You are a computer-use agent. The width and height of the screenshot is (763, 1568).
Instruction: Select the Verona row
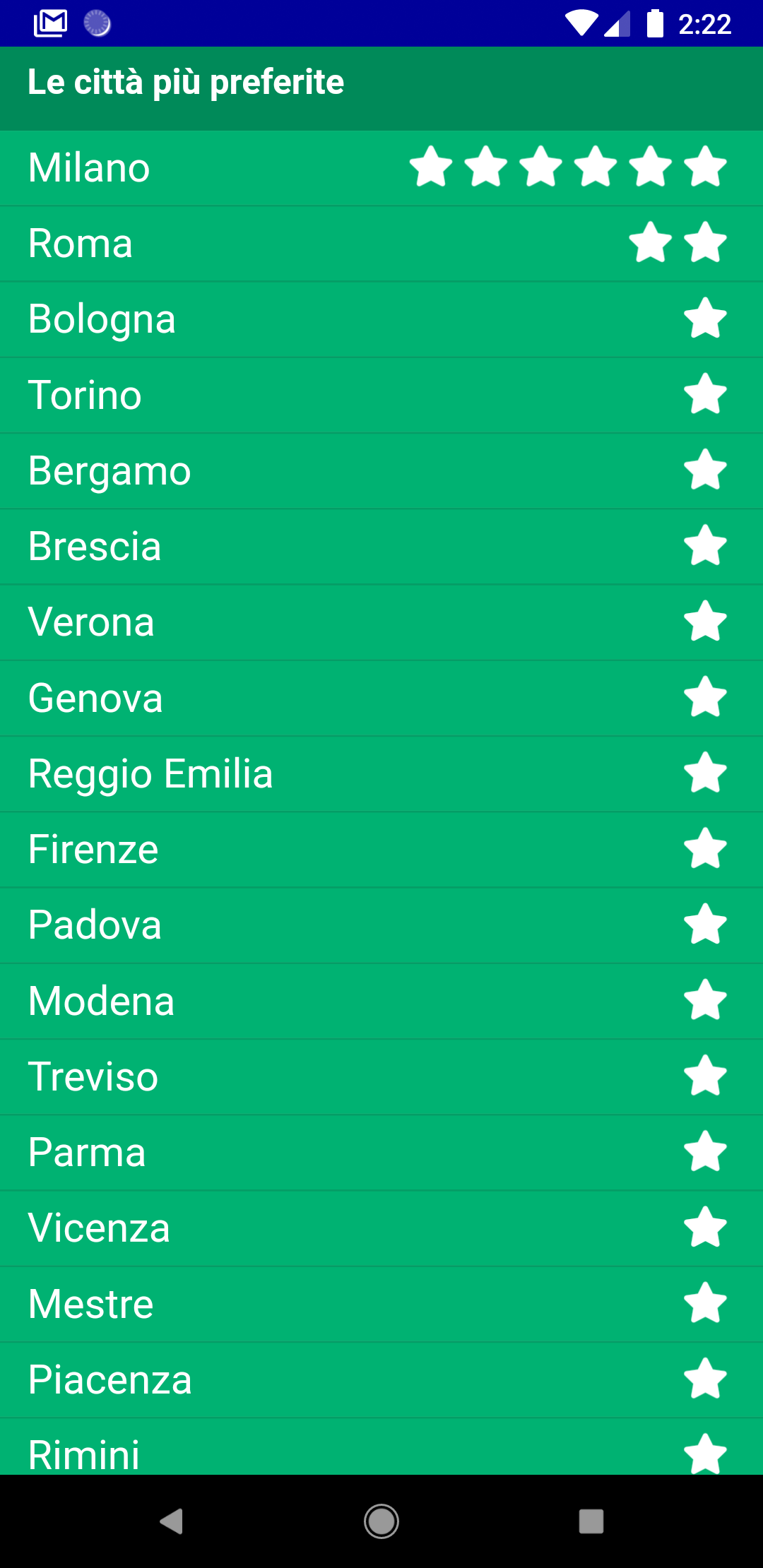381,622
